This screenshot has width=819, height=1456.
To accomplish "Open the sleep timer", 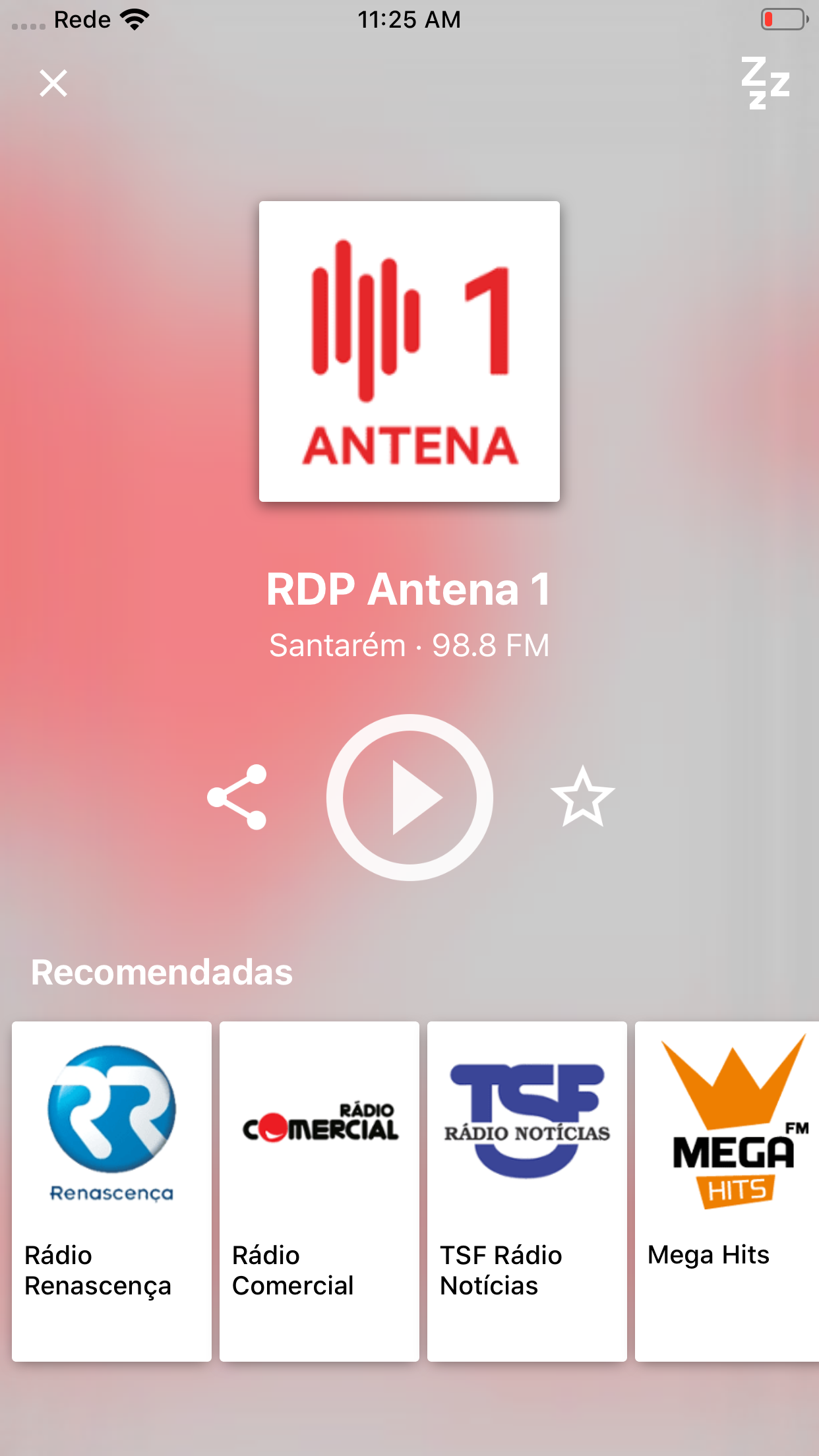I will pyautogui.click(x=765, y=83).
